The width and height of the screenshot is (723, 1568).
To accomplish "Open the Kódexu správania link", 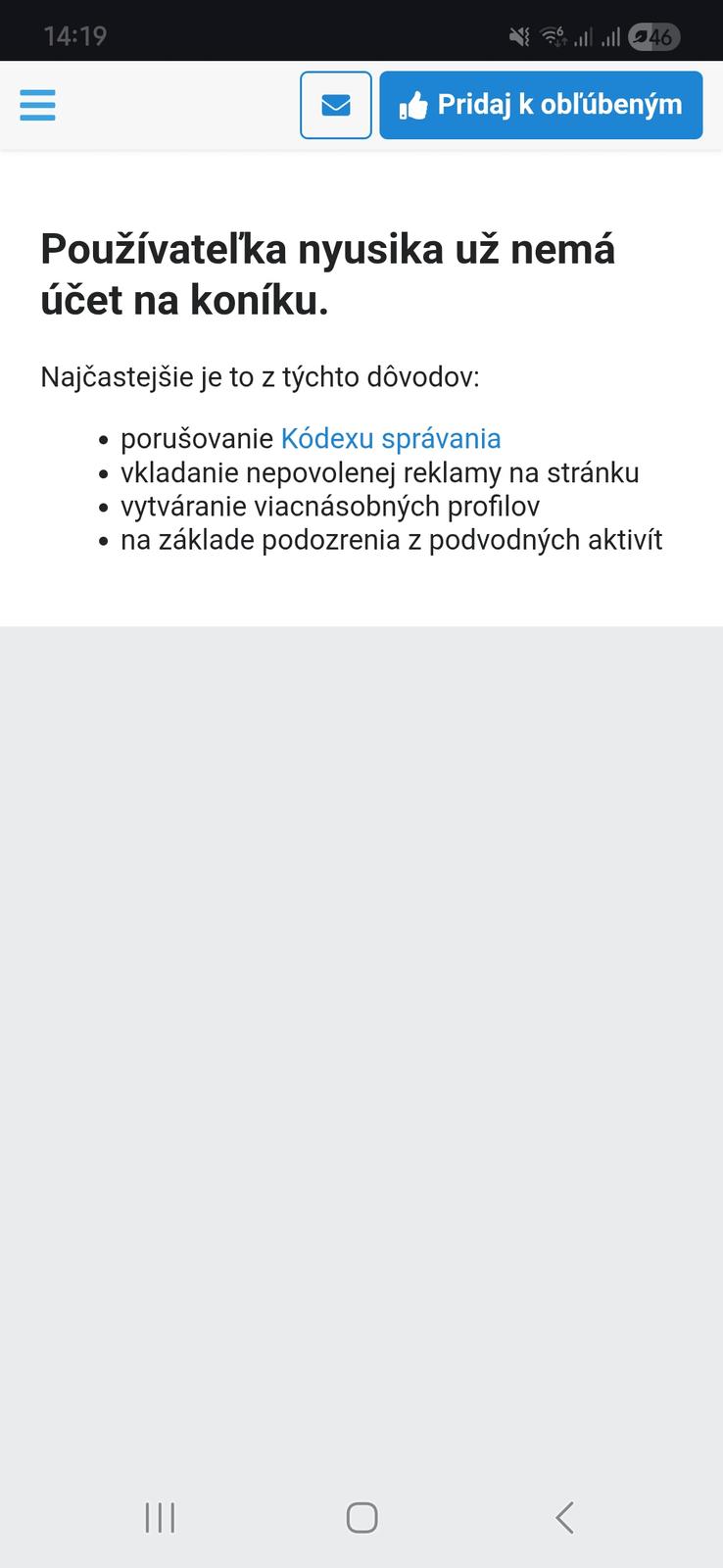I will coord(390,438).
